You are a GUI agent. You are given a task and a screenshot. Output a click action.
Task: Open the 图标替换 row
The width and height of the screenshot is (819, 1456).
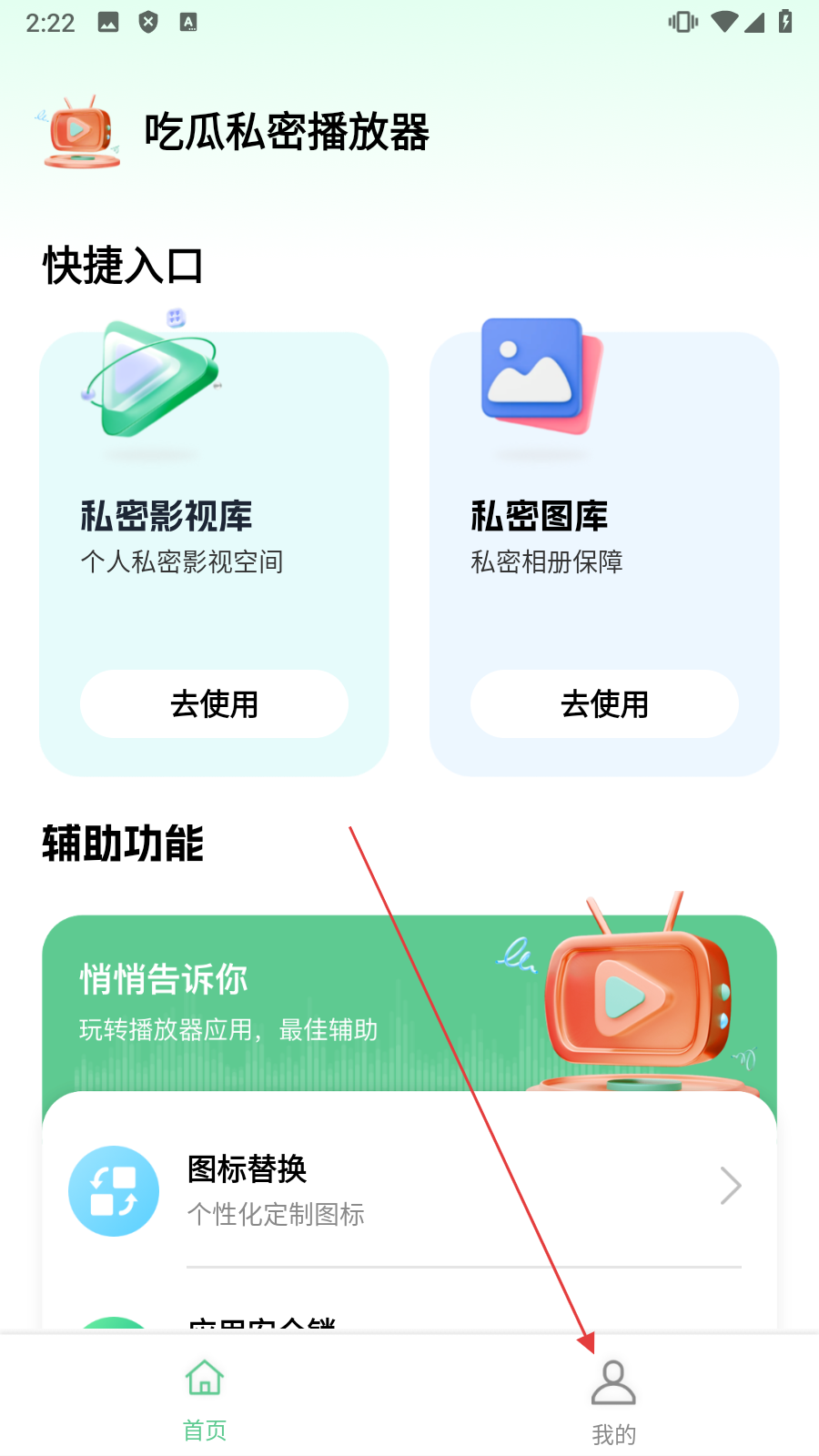pos(409,1189)
